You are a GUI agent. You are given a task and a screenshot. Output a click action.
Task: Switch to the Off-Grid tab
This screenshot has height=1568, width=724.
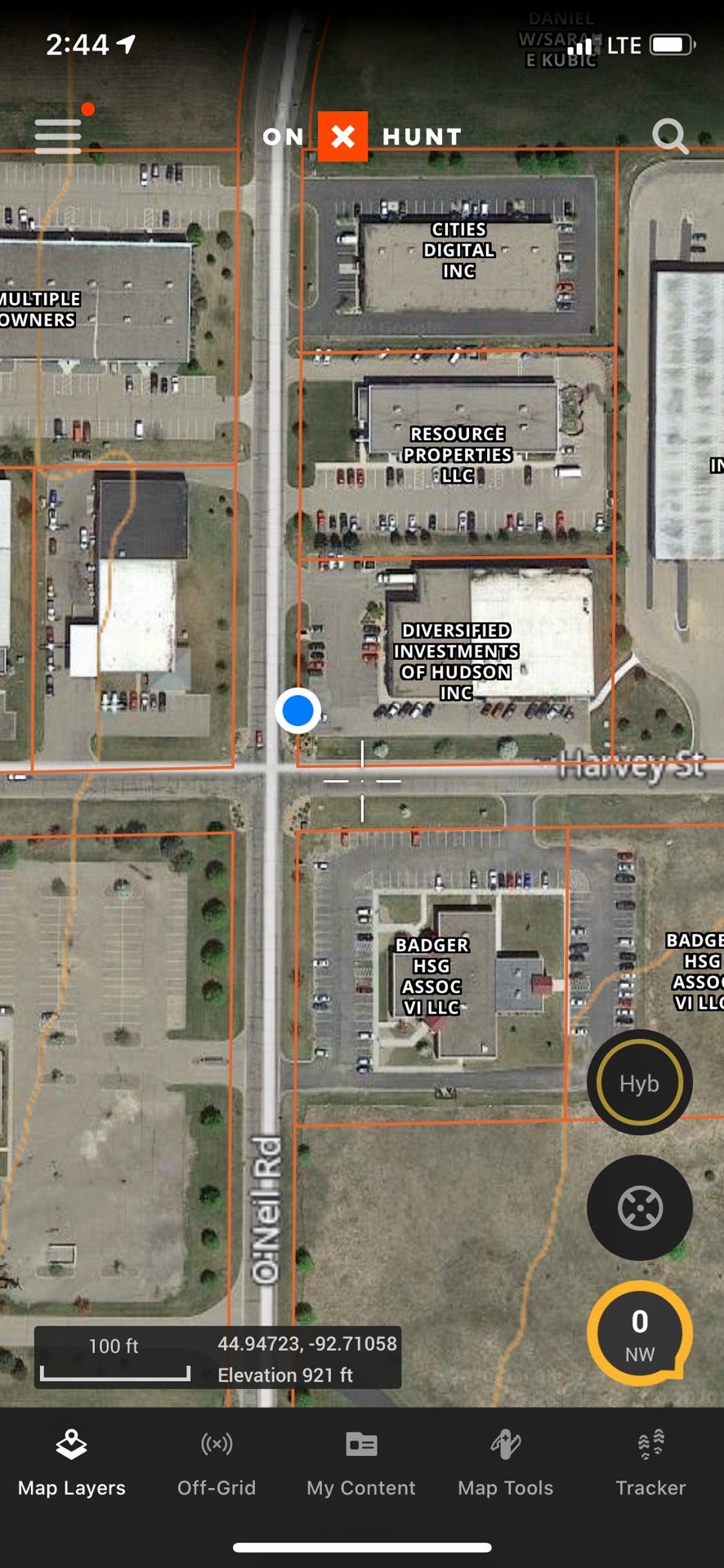217,1463
